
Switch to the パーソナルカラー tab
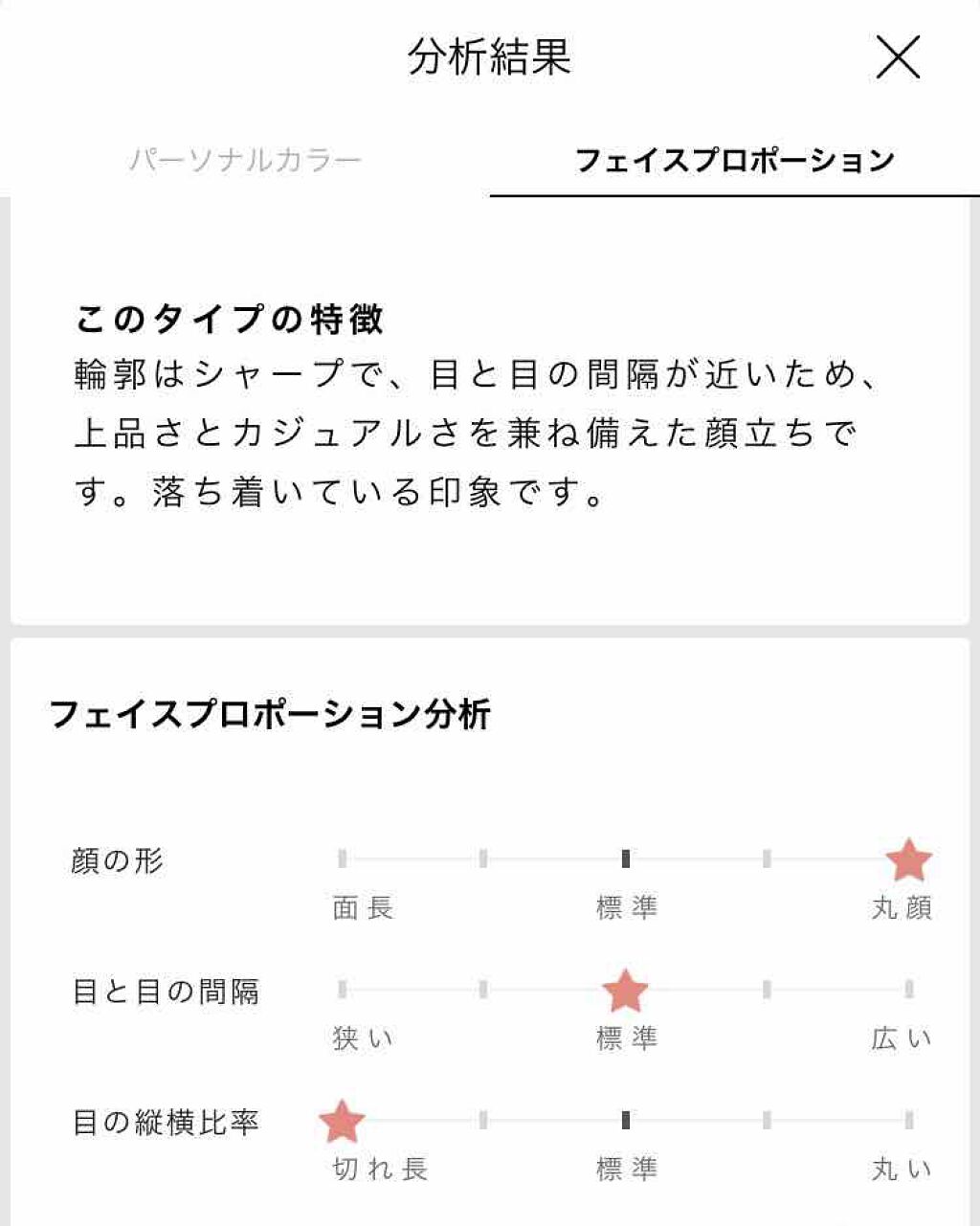(245, 160)
